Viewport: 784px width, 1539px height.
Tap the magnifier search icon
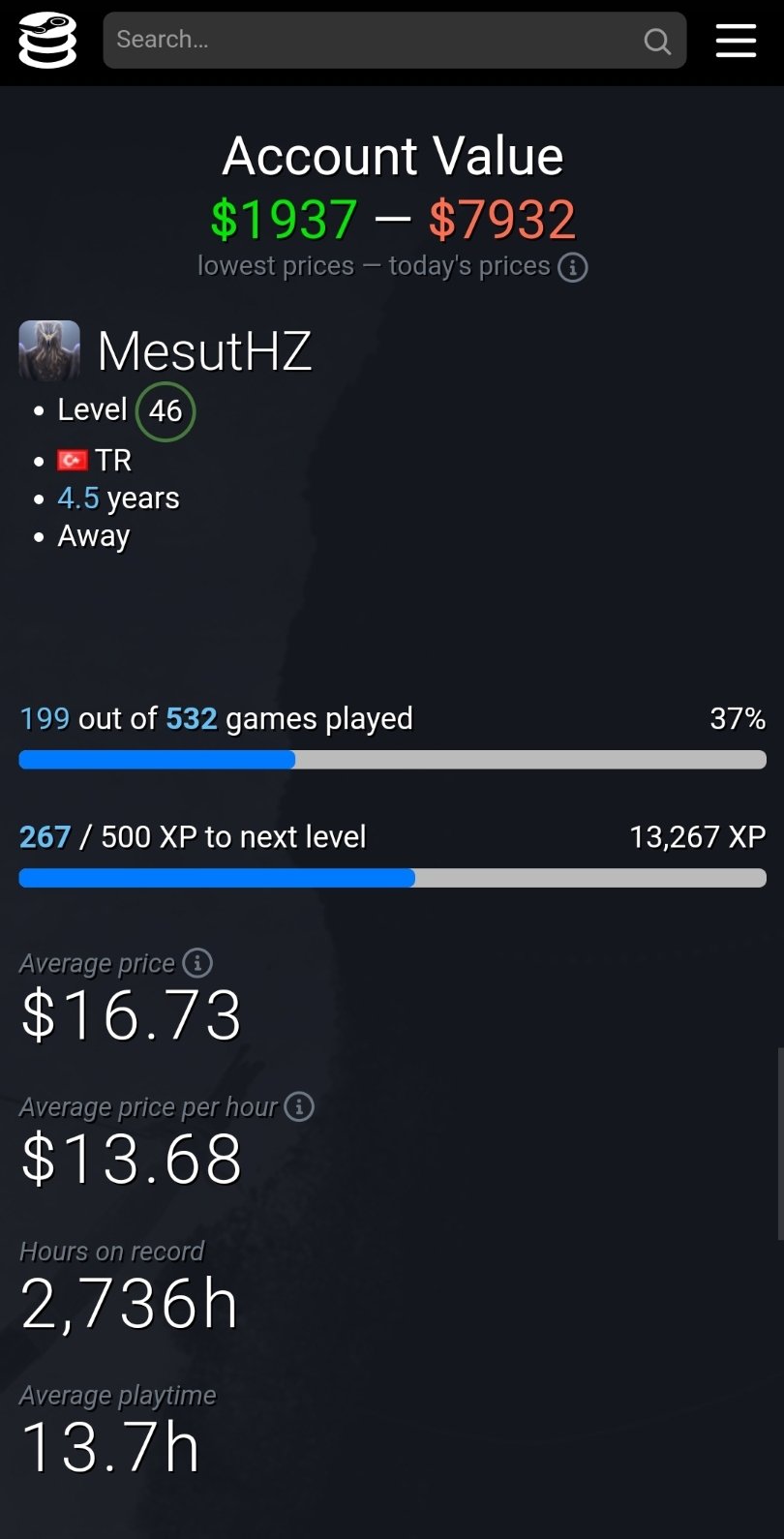point(657,42)
